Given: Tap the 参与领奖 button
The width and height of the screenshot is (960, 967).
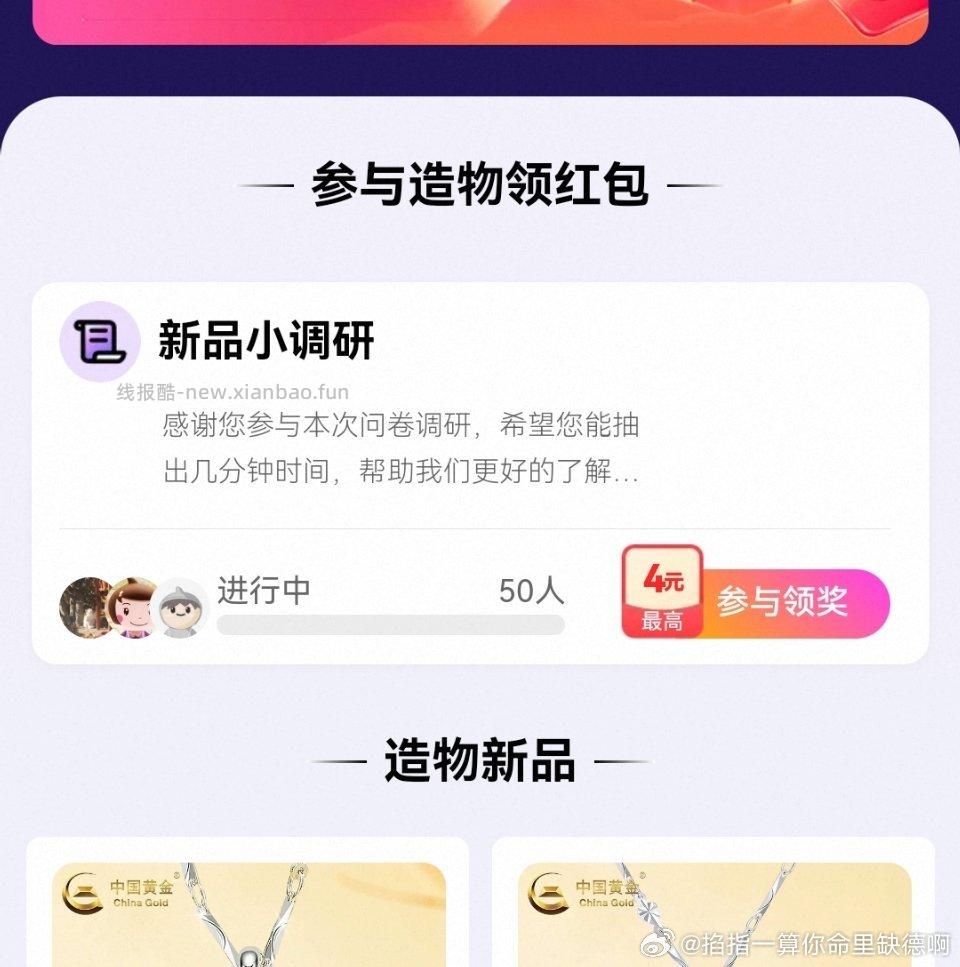Looking at the screenshot, I should [x=784, y=601].
